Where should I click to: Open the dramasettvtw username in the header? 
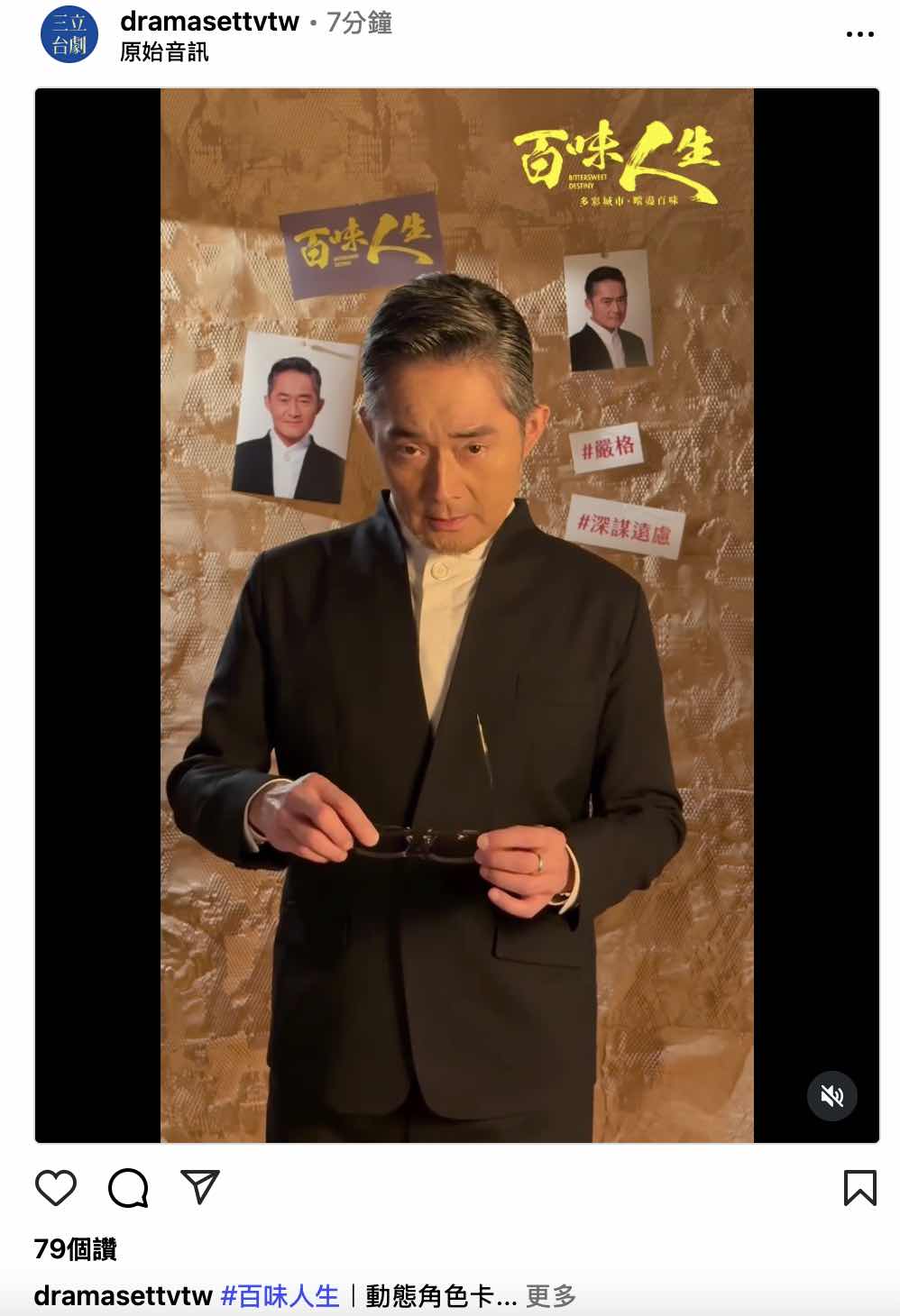(209, 22)
